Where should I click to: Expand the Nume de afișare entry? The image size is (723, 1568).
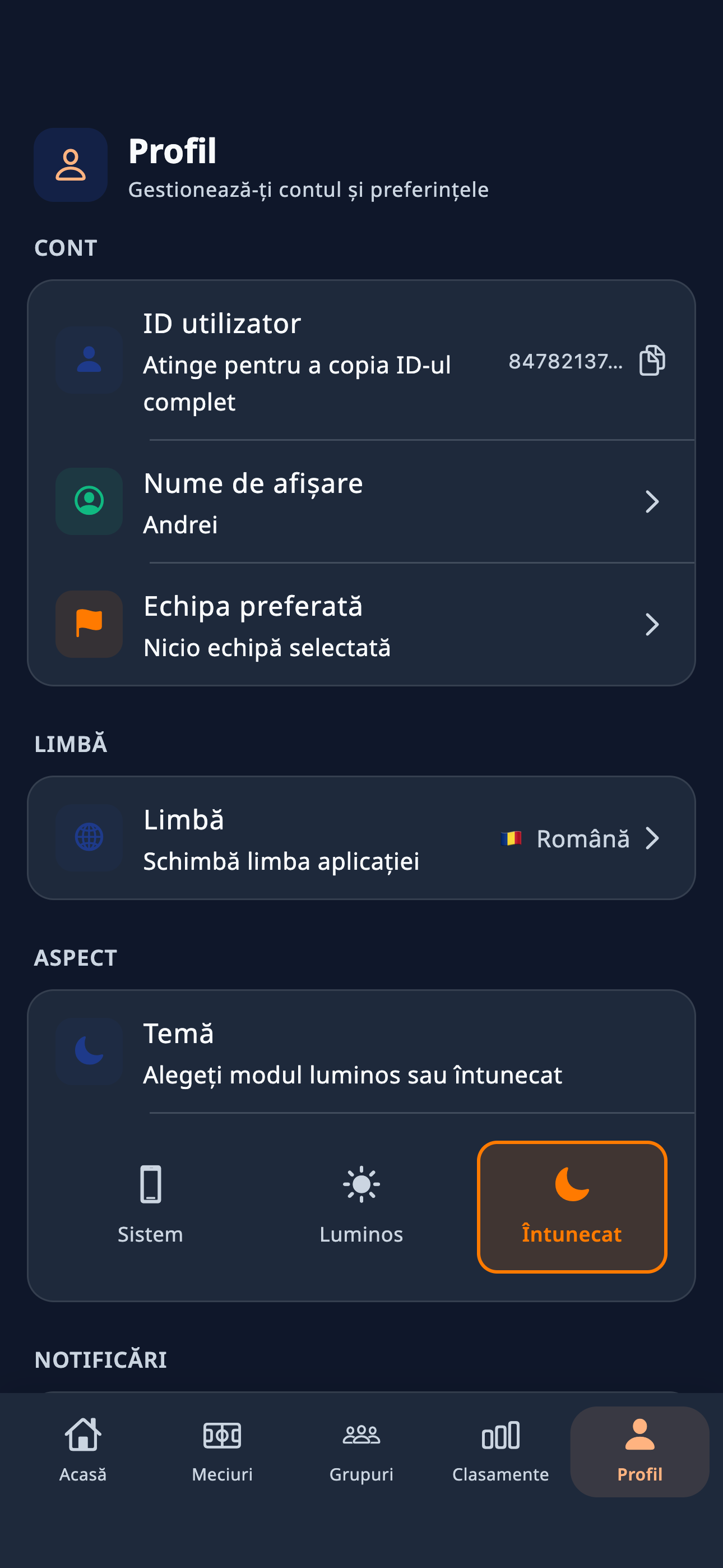click(652, 501)
